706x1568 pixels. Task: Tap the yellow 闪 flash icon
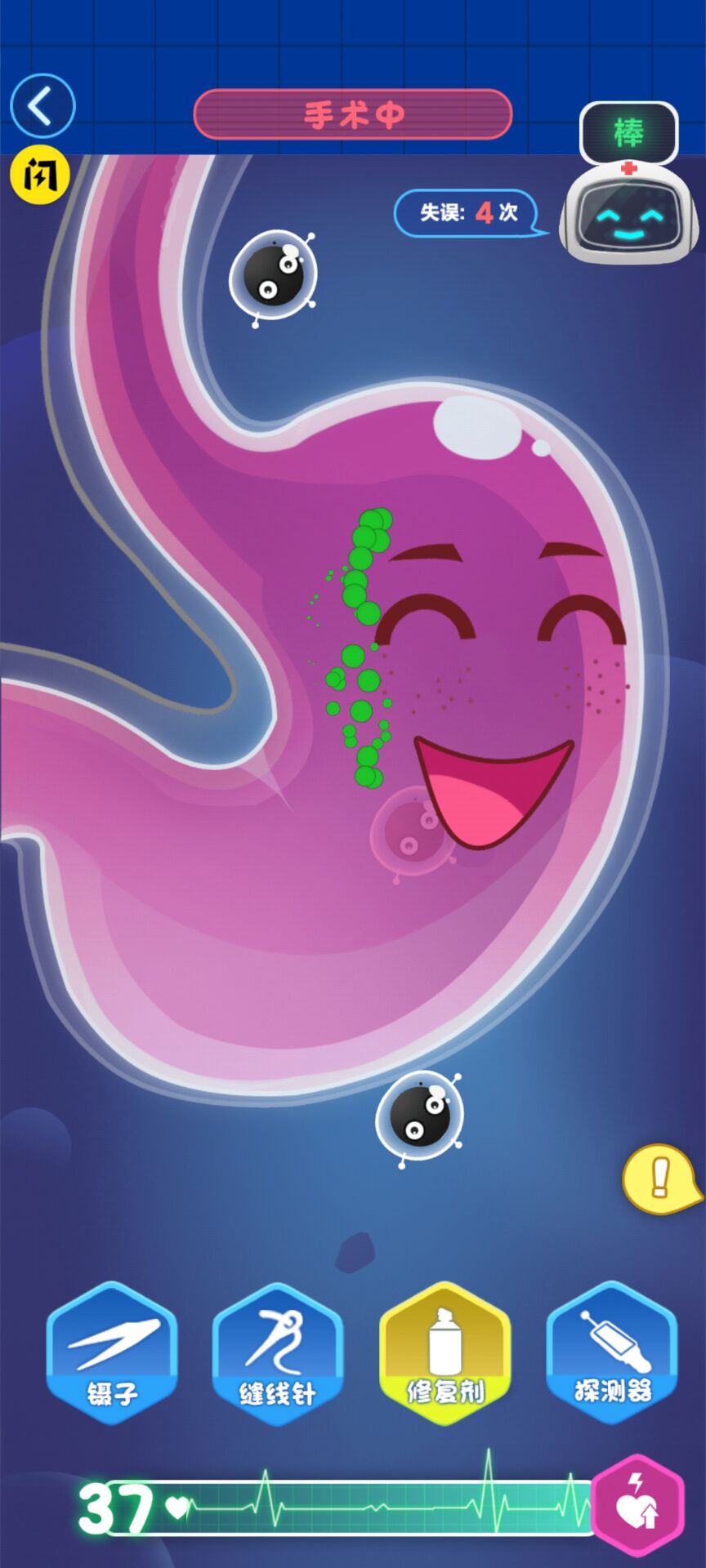coord(39,175)
